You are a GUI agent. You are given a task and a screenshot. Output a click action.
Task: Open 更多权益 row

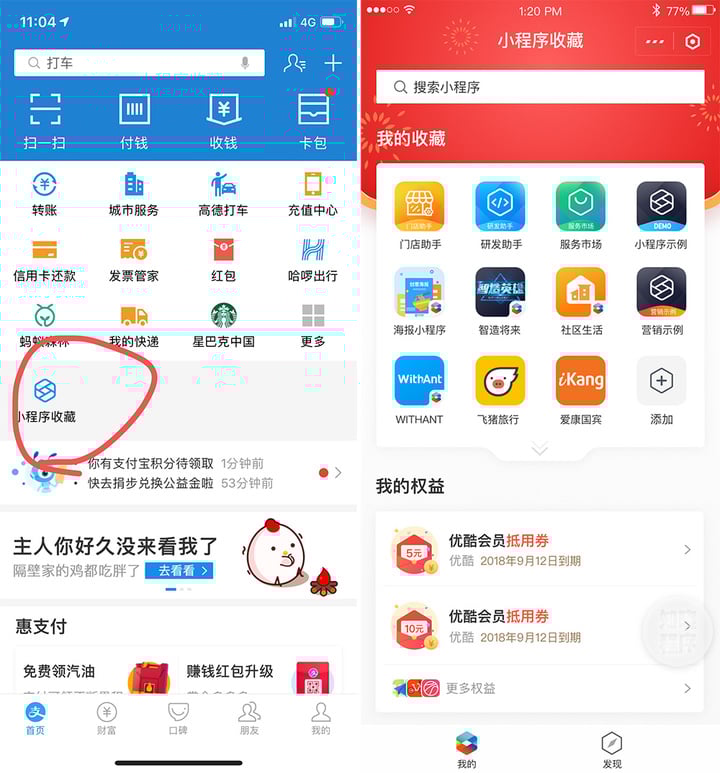[x=540, y=688]
